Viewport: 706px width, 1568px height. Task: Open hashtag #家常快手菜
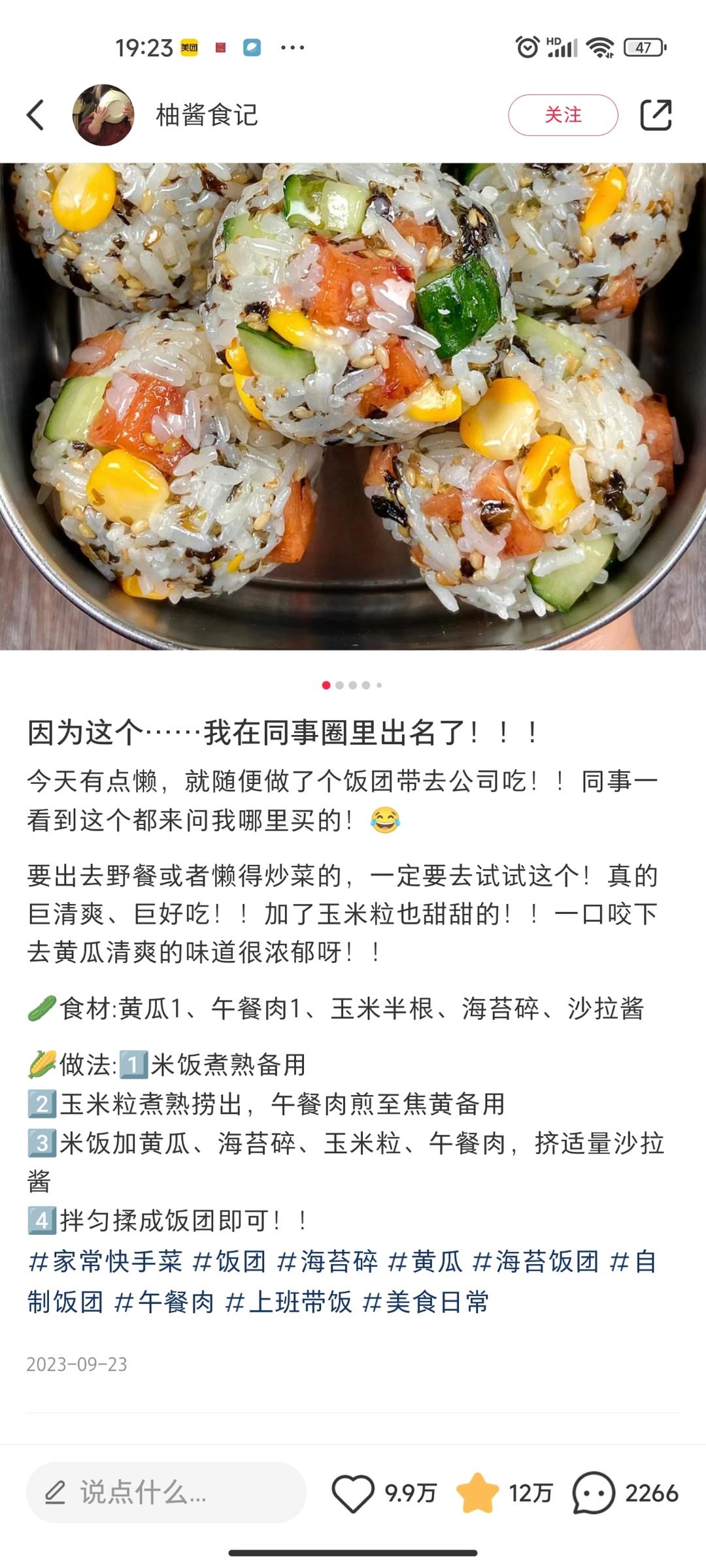[105, 1261]
